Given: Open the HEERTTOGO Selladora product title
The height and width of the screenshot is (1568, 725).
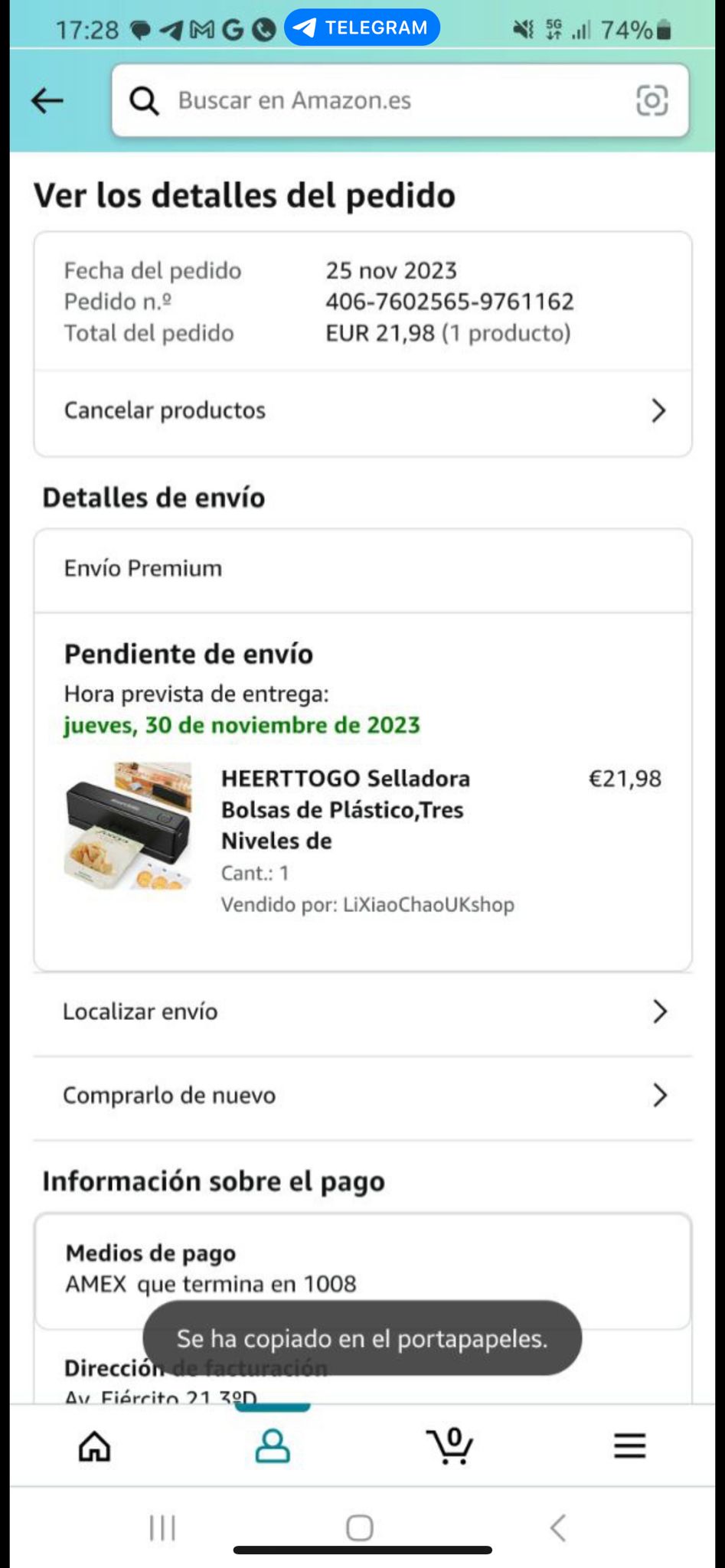Looking at the screenshot, I should pyautogui.click(x=345, y=809).
